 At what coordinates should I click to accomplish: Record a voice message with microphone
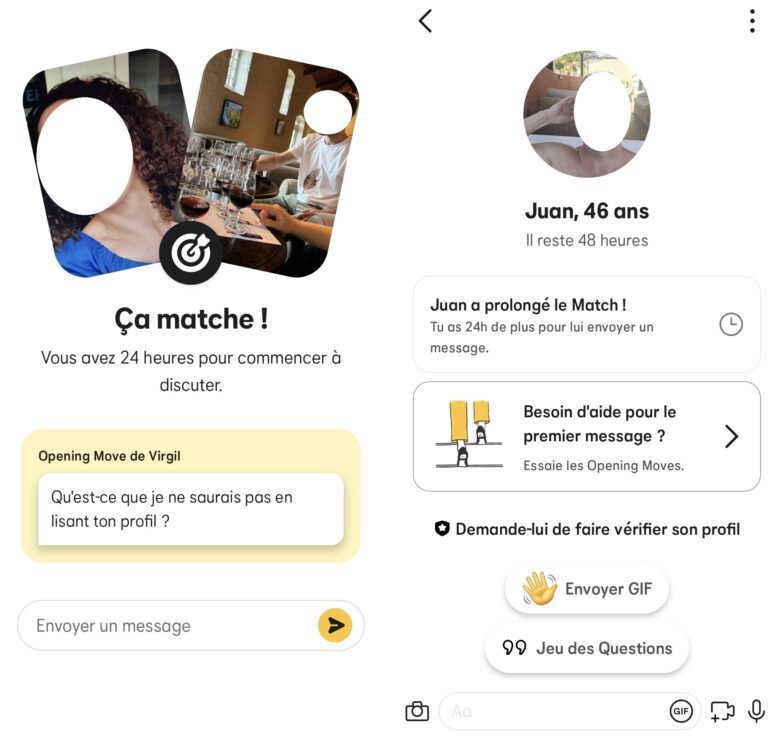[x=756, y=711]
